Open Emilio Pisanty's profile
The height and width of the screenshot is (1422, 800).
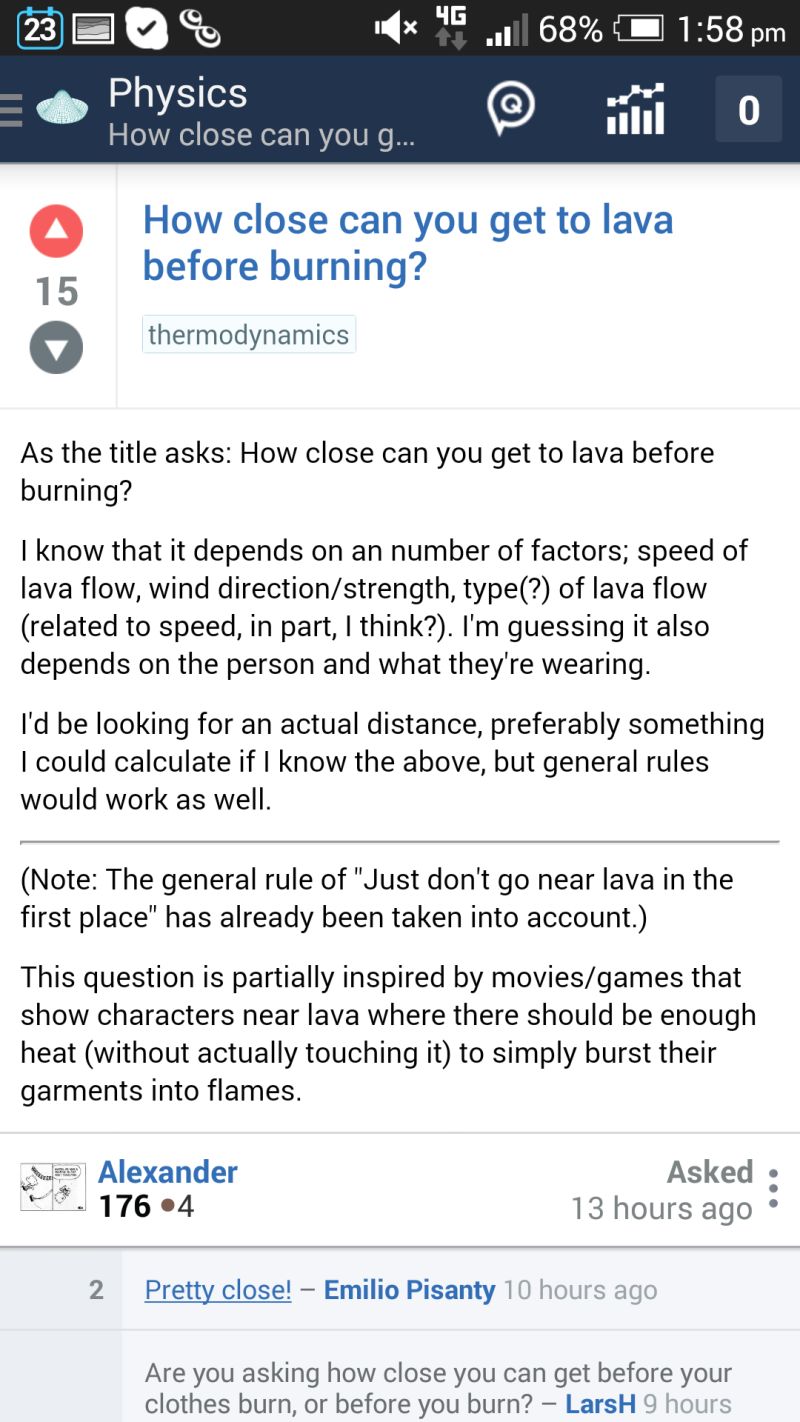tap(409, 1290)
